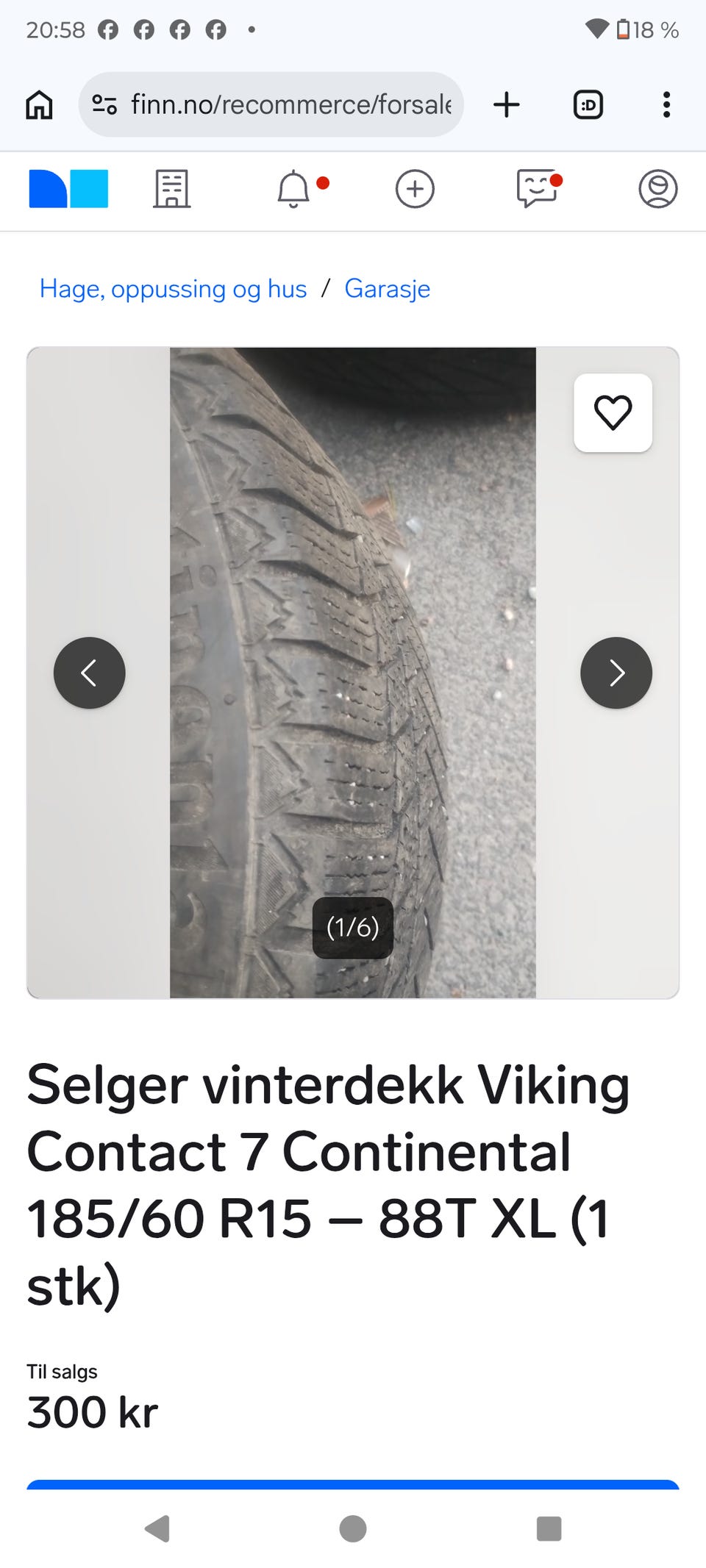Open the messages chat icon
The width and height of the screenshot is (706, 1568).
pos(537,189)
